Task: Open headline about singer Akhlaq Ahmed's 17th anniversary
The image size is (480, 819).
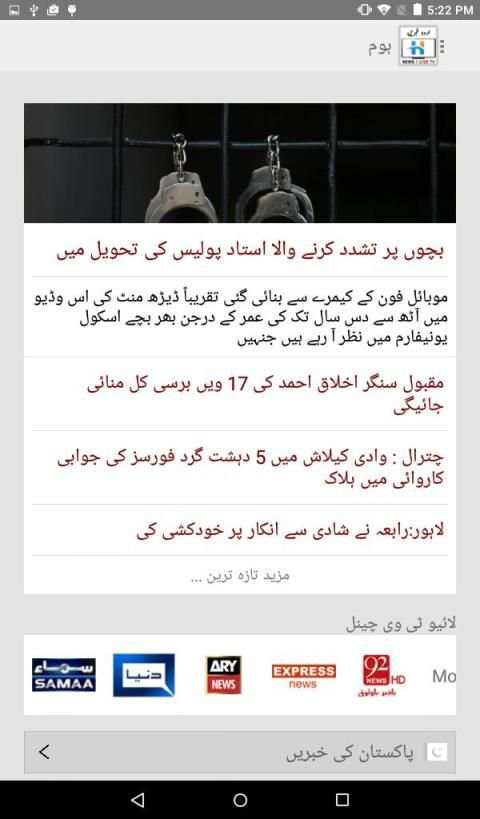Action: click(265, 394)
